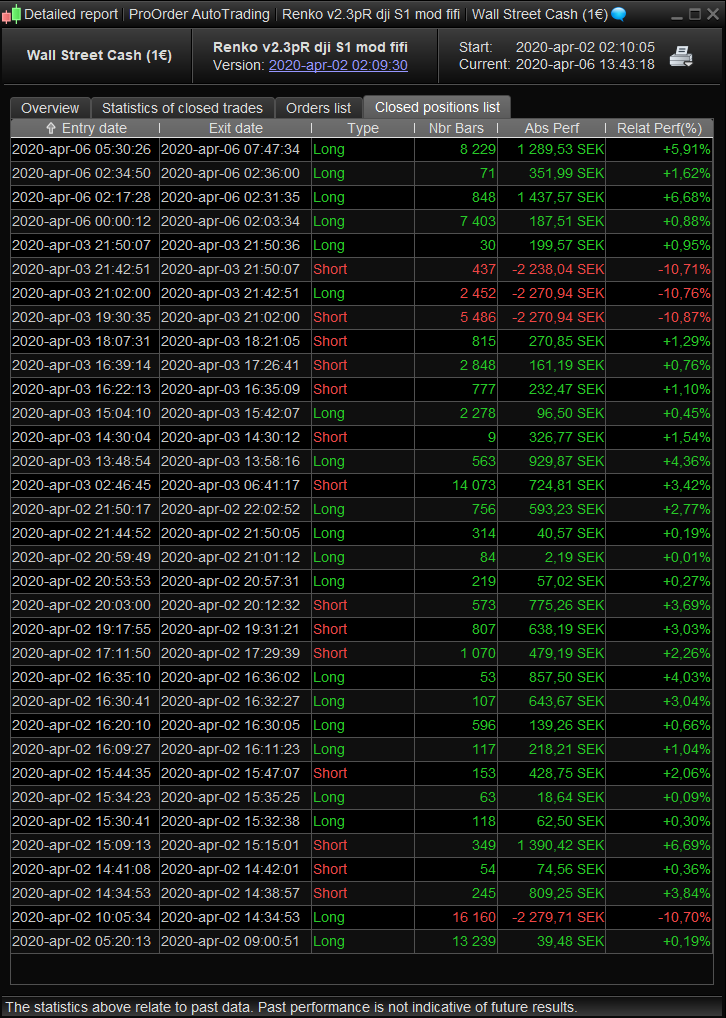Open the print menu icon
Viewport: 726px width, 1018px height.
click(681, 56)
